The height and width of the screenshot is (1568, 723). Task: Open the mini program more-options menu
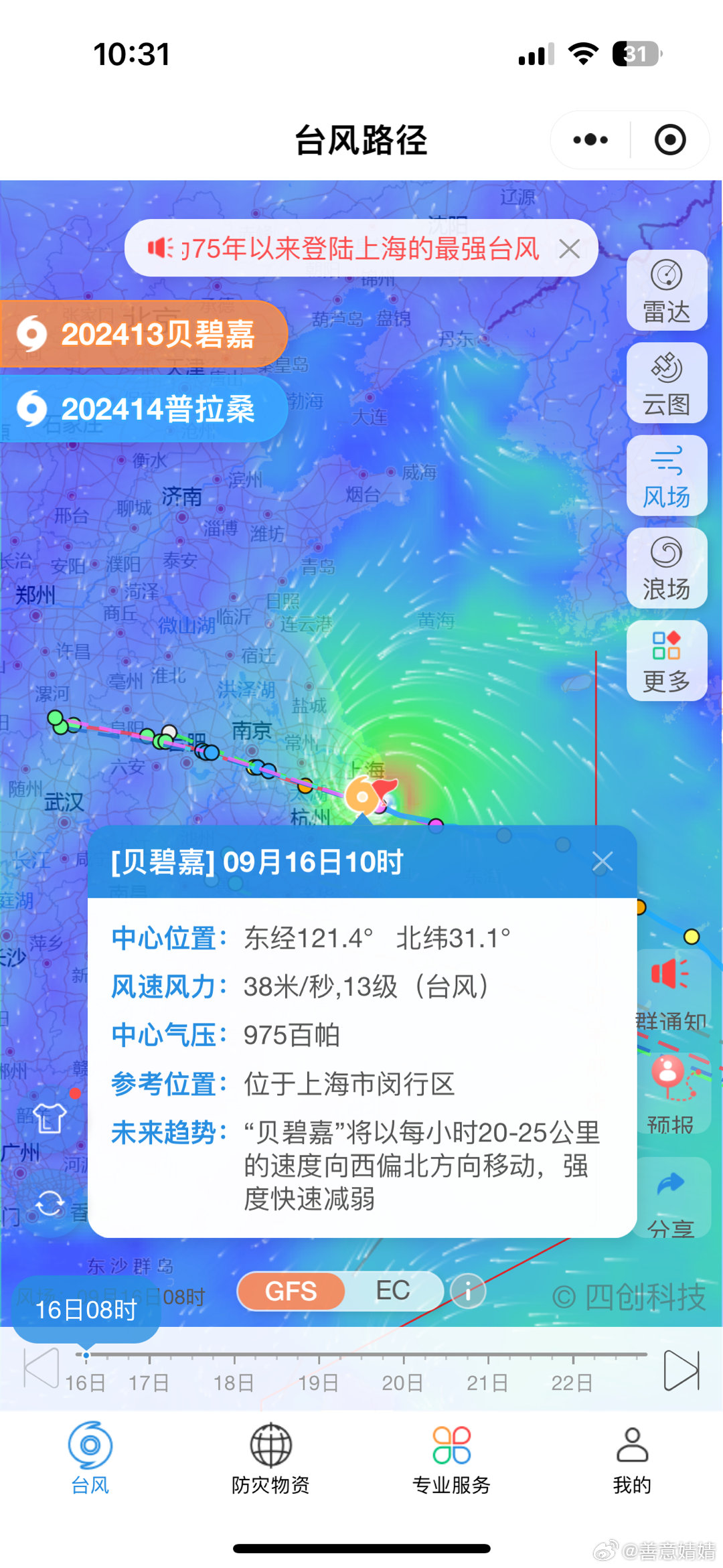(x=590, y=140)
